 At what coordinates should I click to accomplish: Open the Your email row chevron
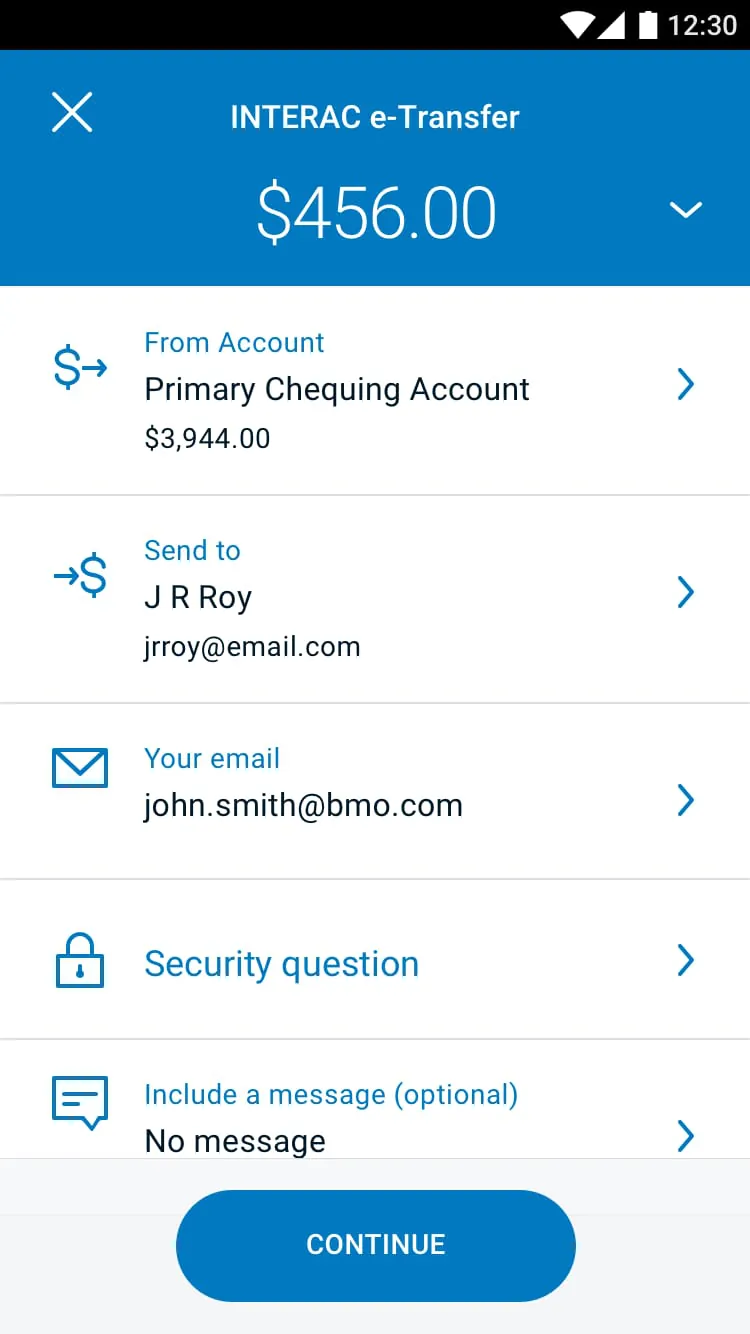686,800
